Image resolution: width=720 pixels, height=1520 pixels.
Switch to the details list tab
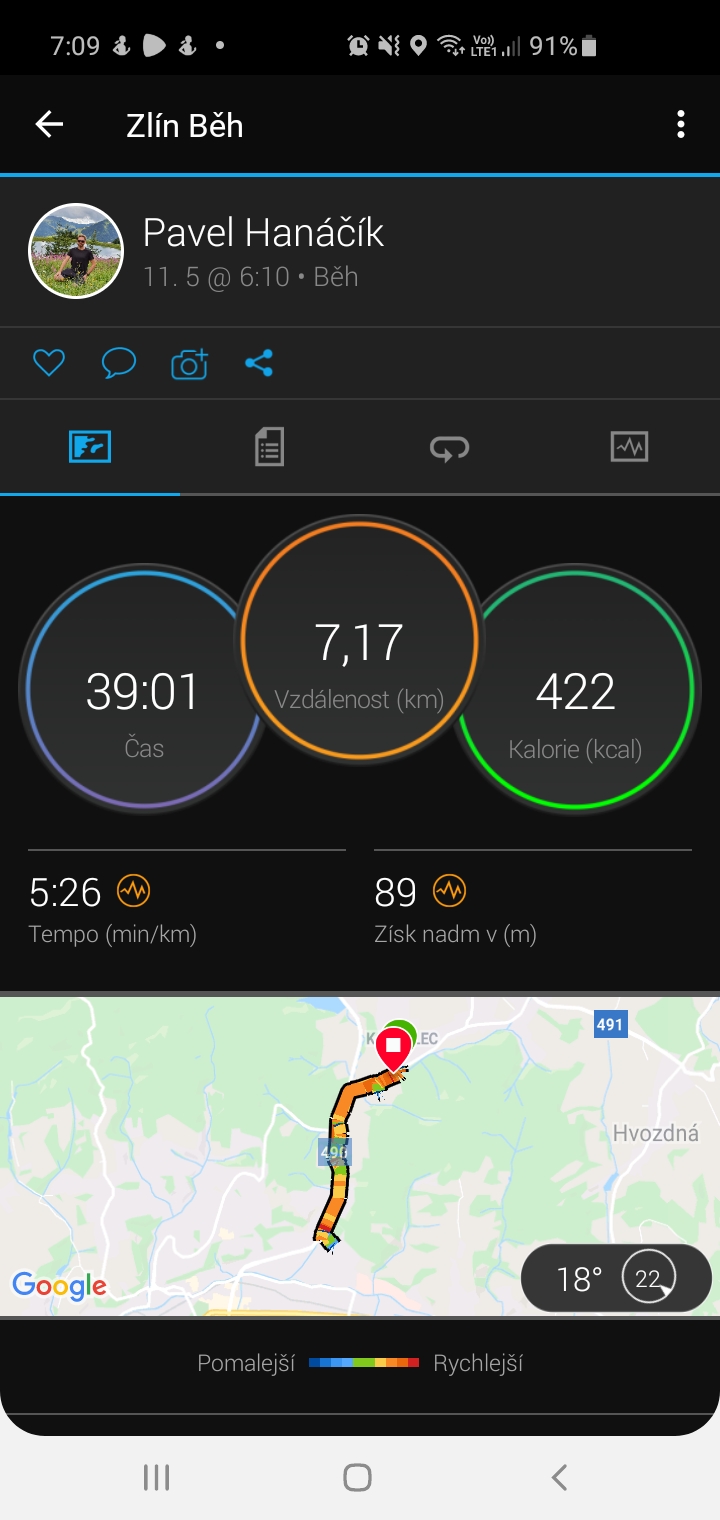pos(269,446)
